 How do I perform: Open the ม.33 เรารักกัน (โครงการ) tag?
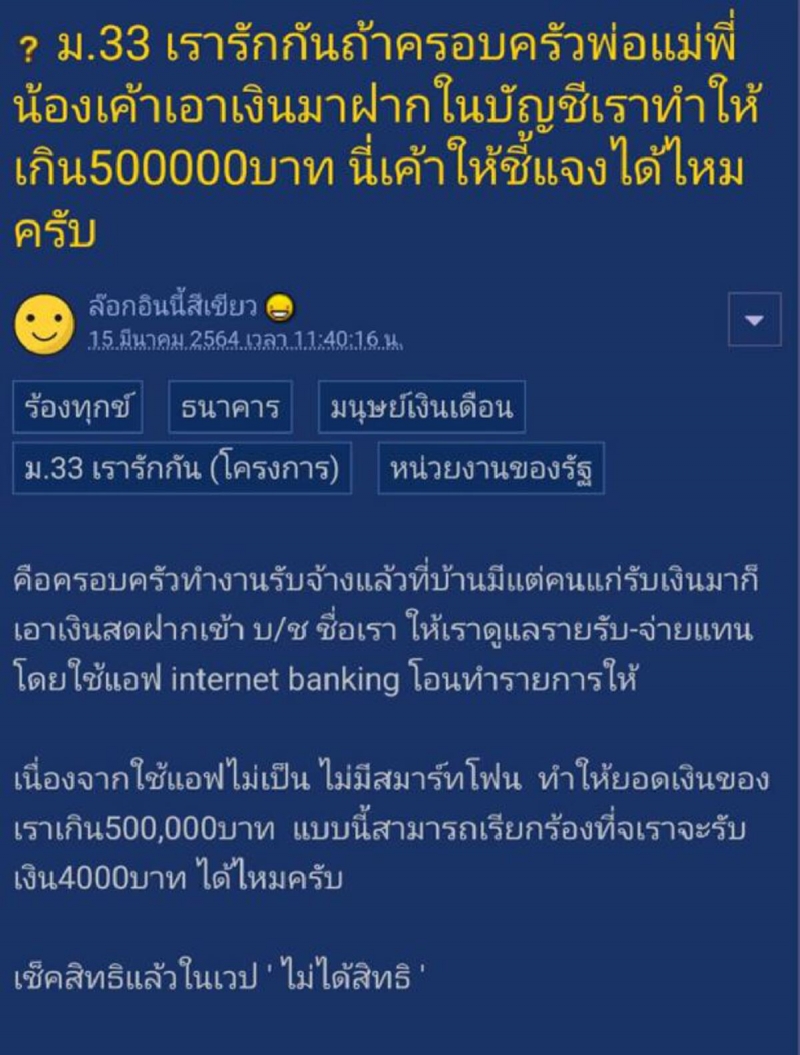click(182, 468)
